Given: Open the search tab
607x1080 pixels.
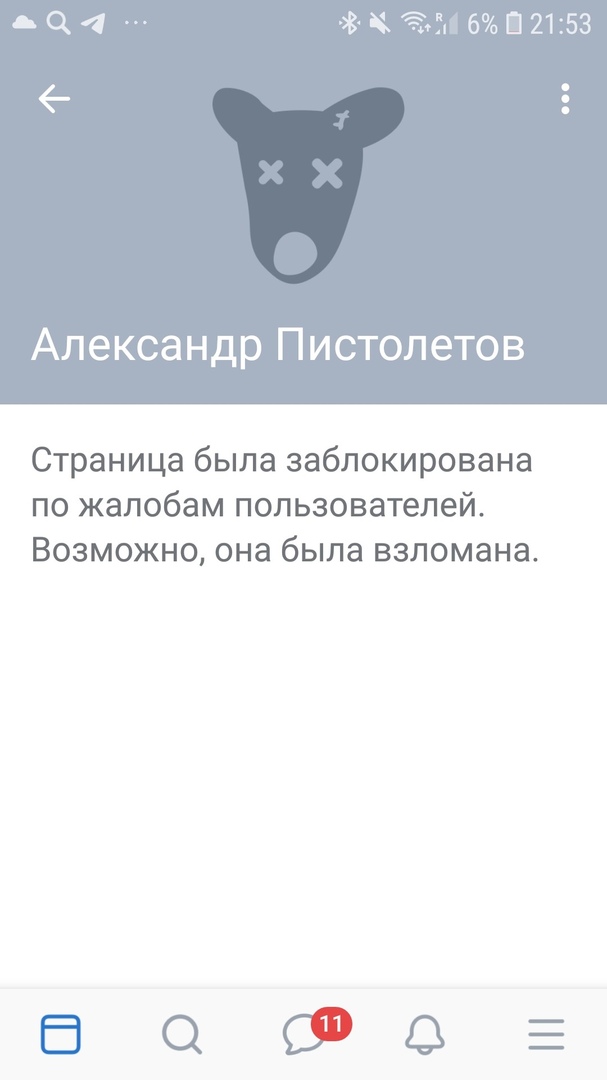Looking at the screenshot, I should point(181,1033).
